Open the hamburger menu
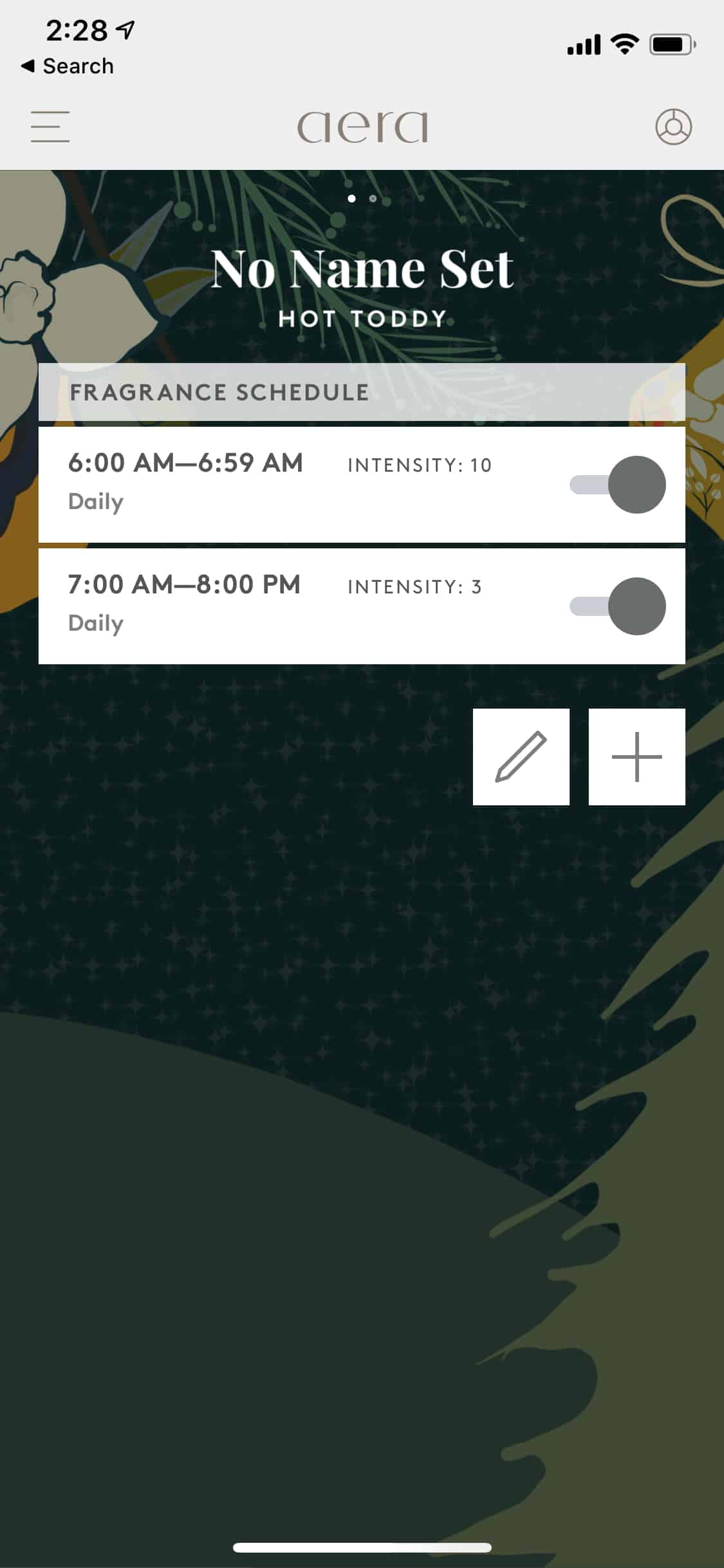 [50, 126]
